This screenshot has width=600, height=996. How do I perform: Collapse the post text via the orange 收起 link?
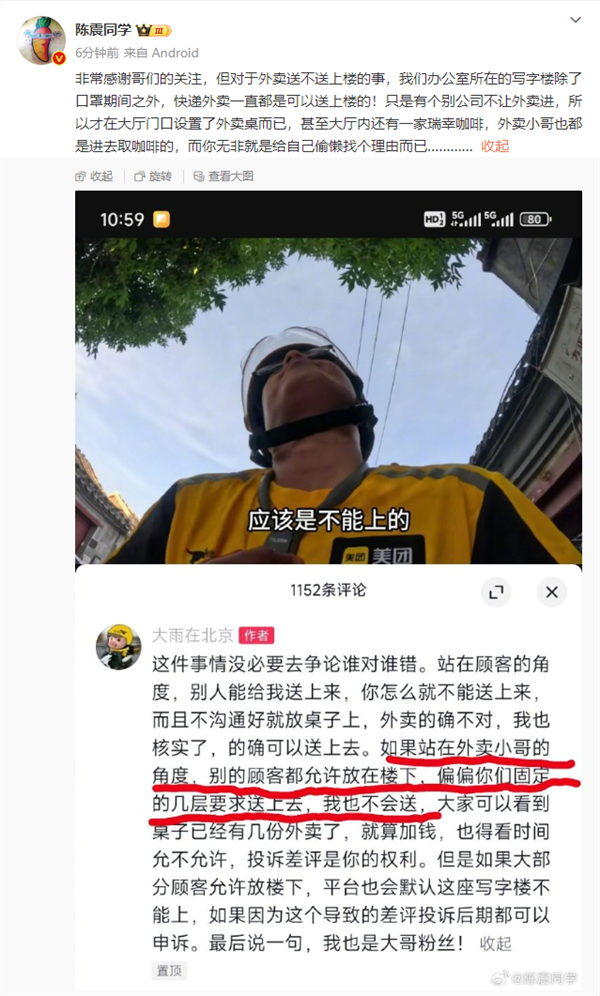(x=495, y=145)
